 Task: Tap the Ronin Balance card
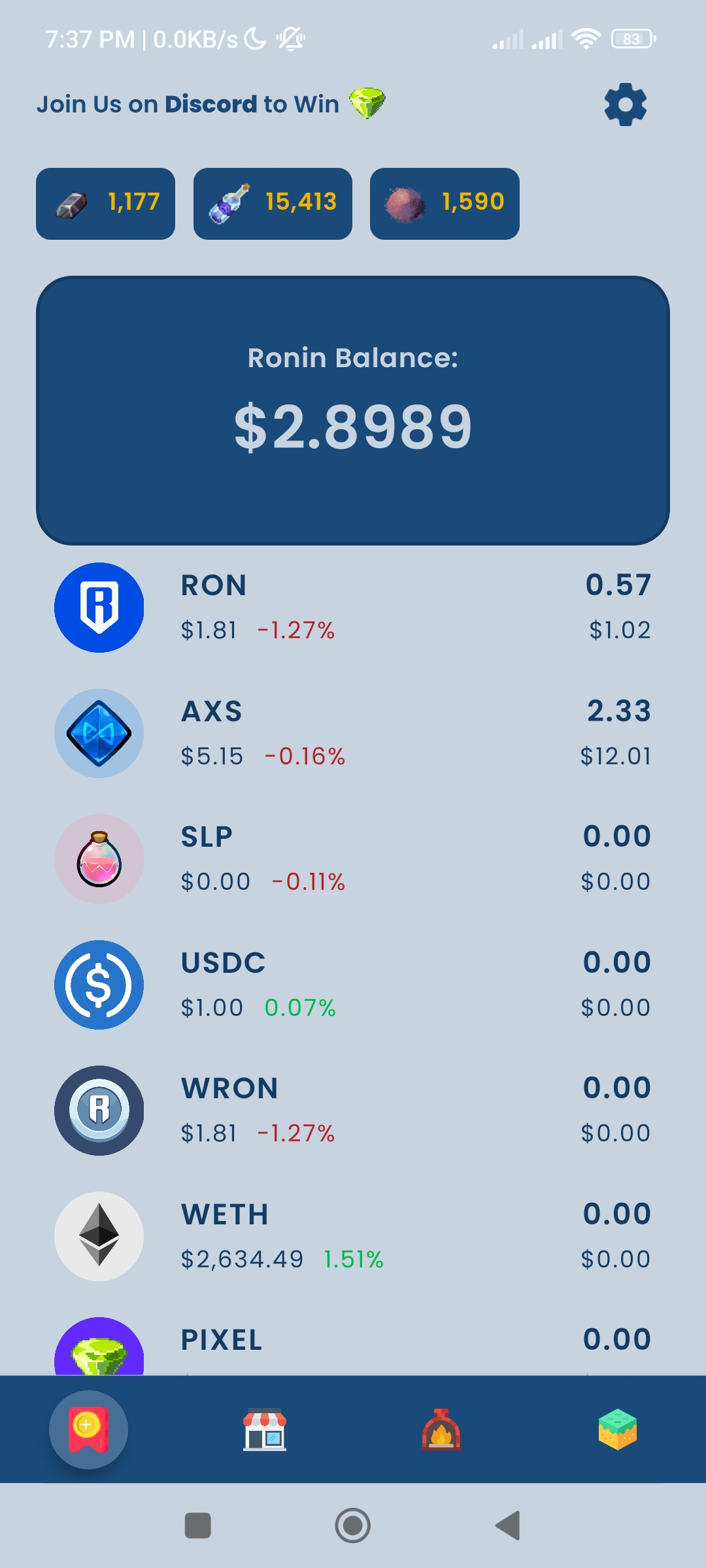click(x=353, y=410)
